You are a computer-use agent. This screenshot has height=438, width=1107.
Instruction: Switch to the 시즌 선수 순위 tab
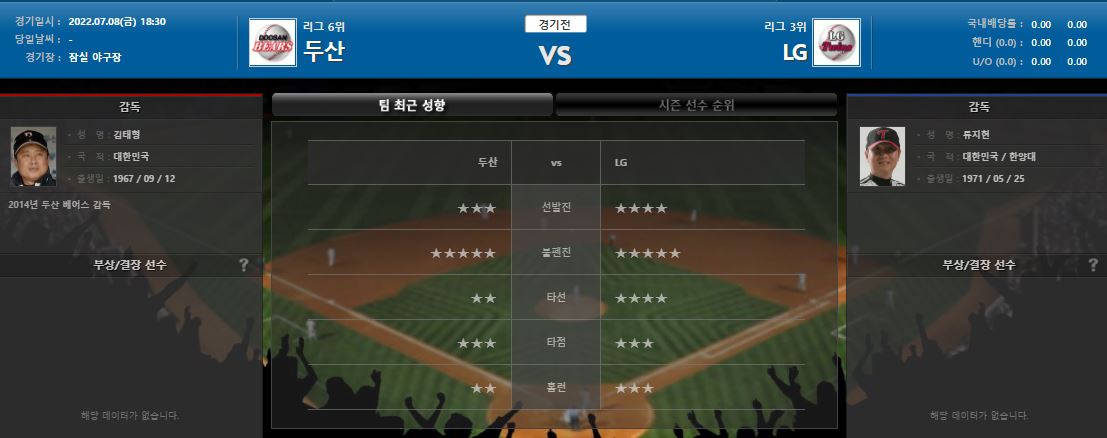(696, 105)
